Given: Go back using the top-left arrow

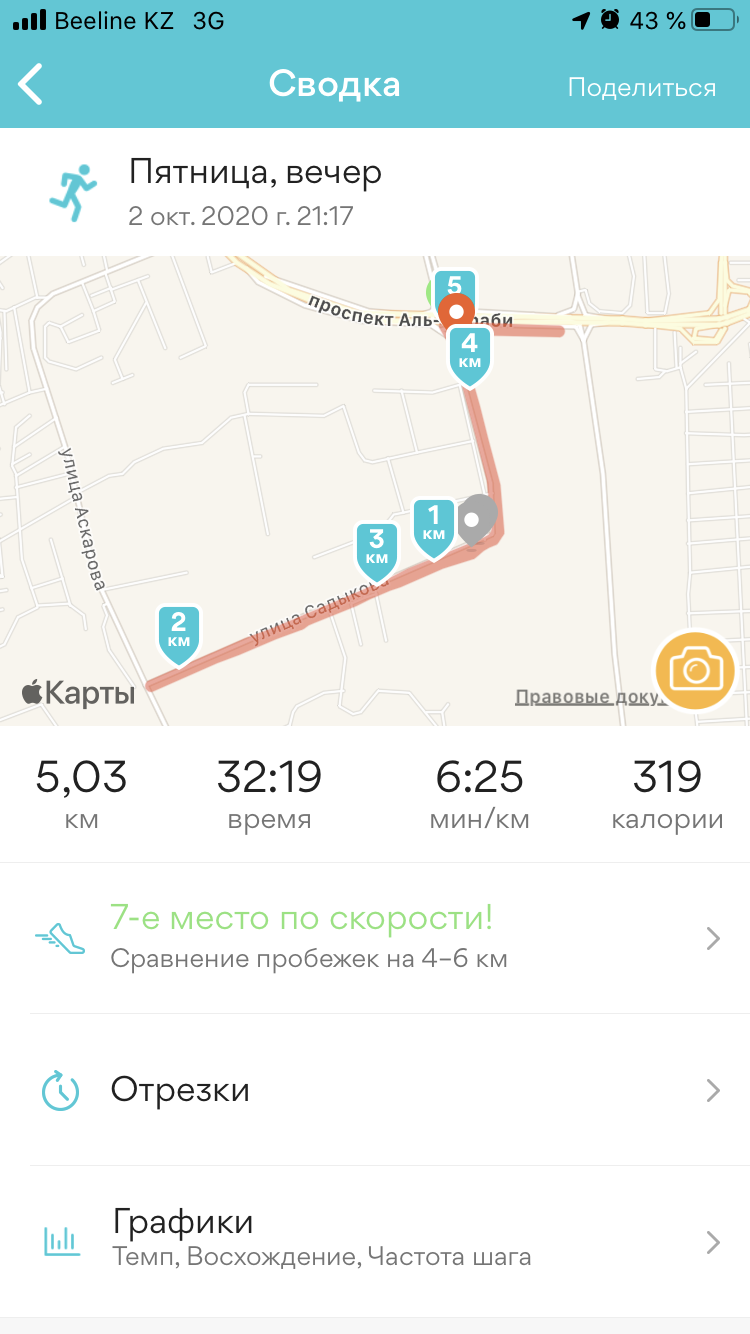Looking at the screenshot, I should pos(32,85).
